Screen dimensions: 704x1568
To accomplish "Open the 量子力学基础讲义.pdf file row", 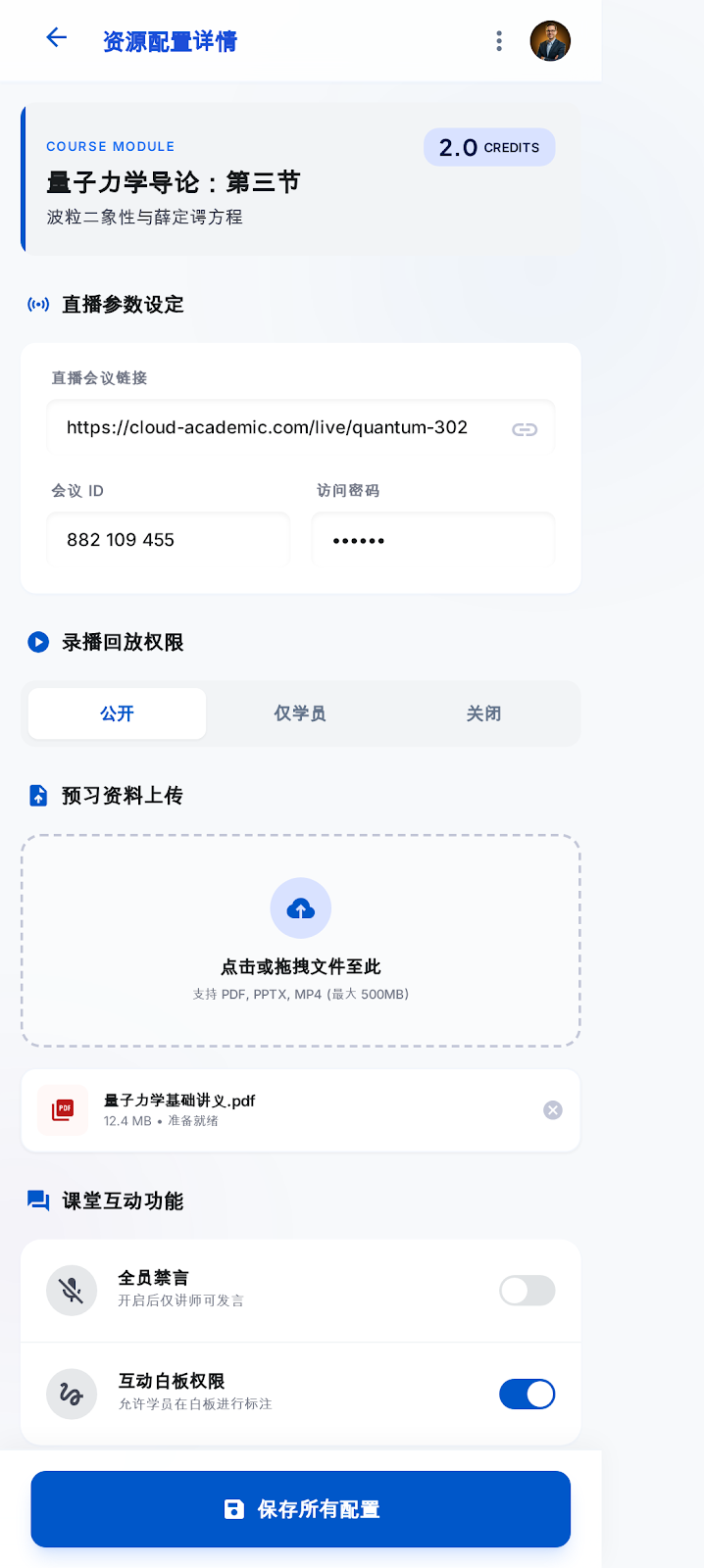I will tap(284, 1110).
